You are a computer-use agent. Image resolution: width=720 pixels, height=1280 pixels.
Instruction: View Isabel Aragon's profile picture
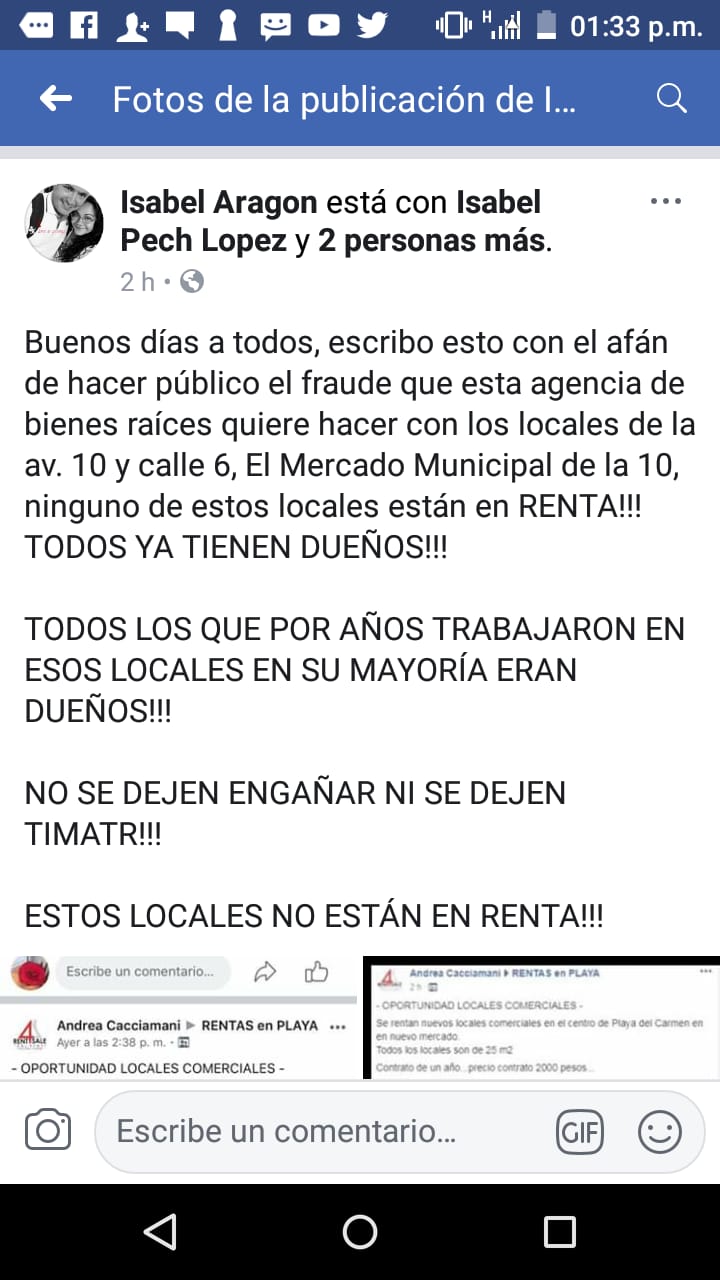point(64,223)
